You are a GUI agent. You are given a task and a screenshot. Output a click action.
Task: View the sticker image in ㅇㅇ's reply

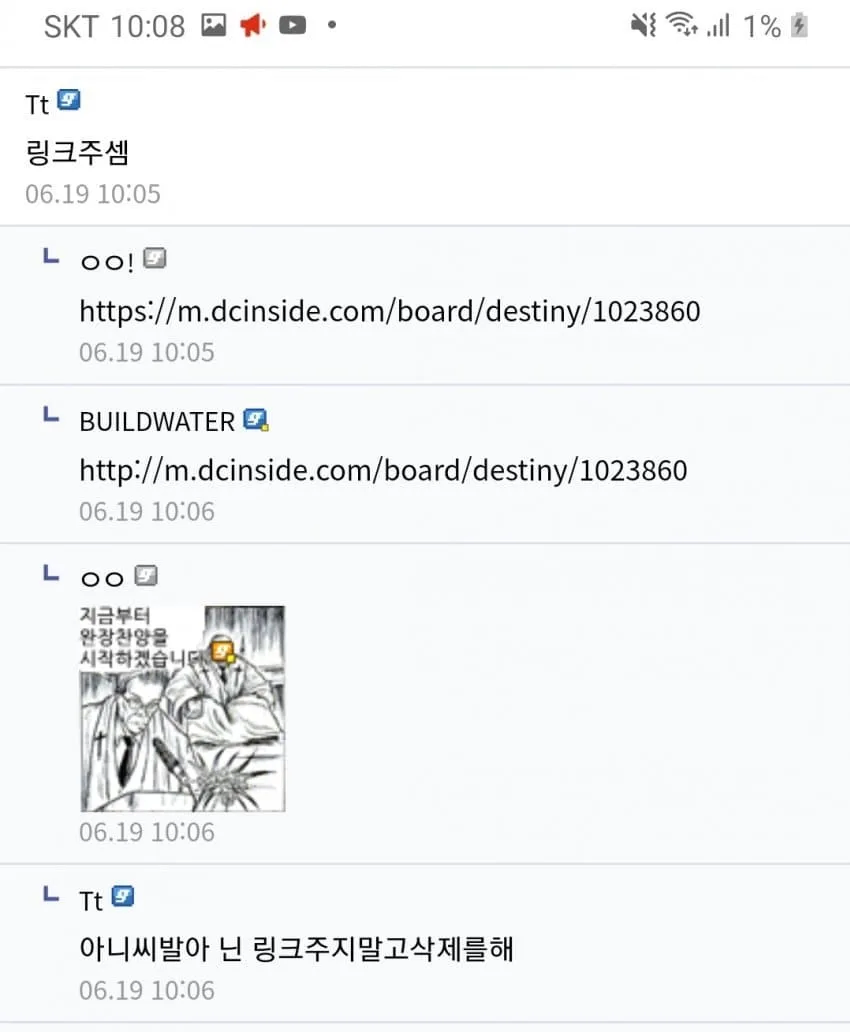(182, 708)
